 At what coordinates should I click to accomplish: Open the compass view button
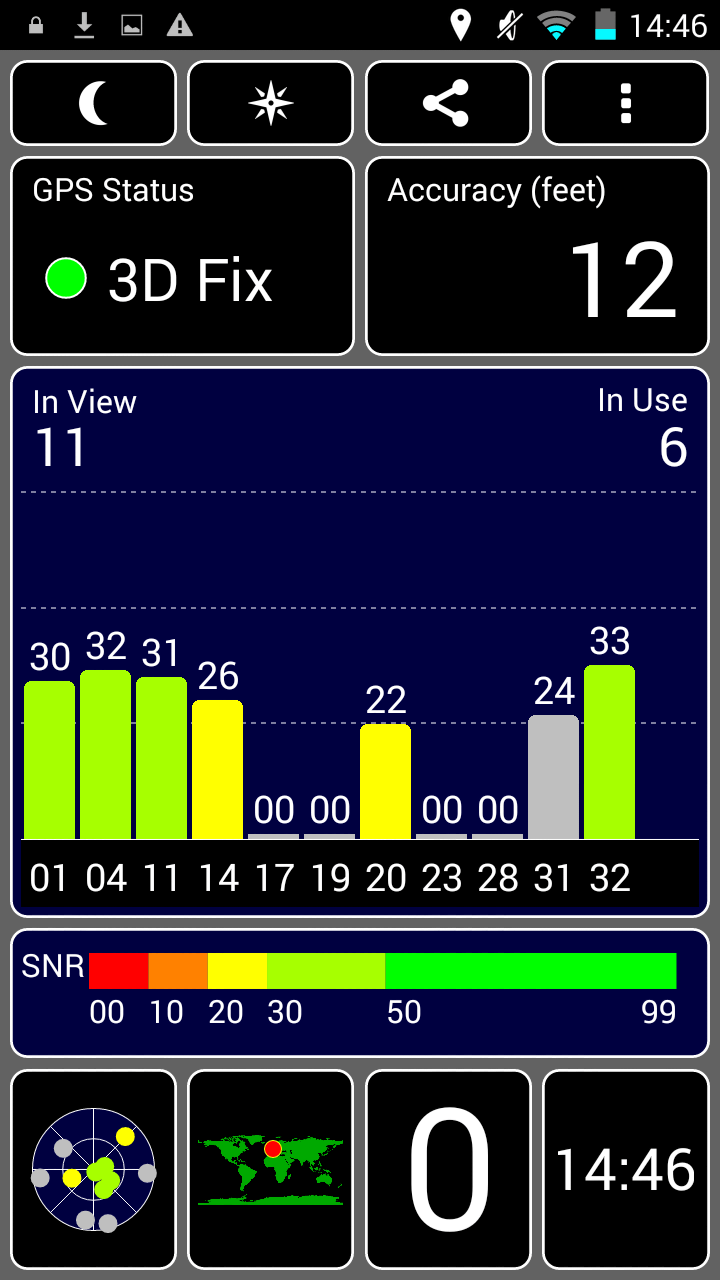pos(271,103)
